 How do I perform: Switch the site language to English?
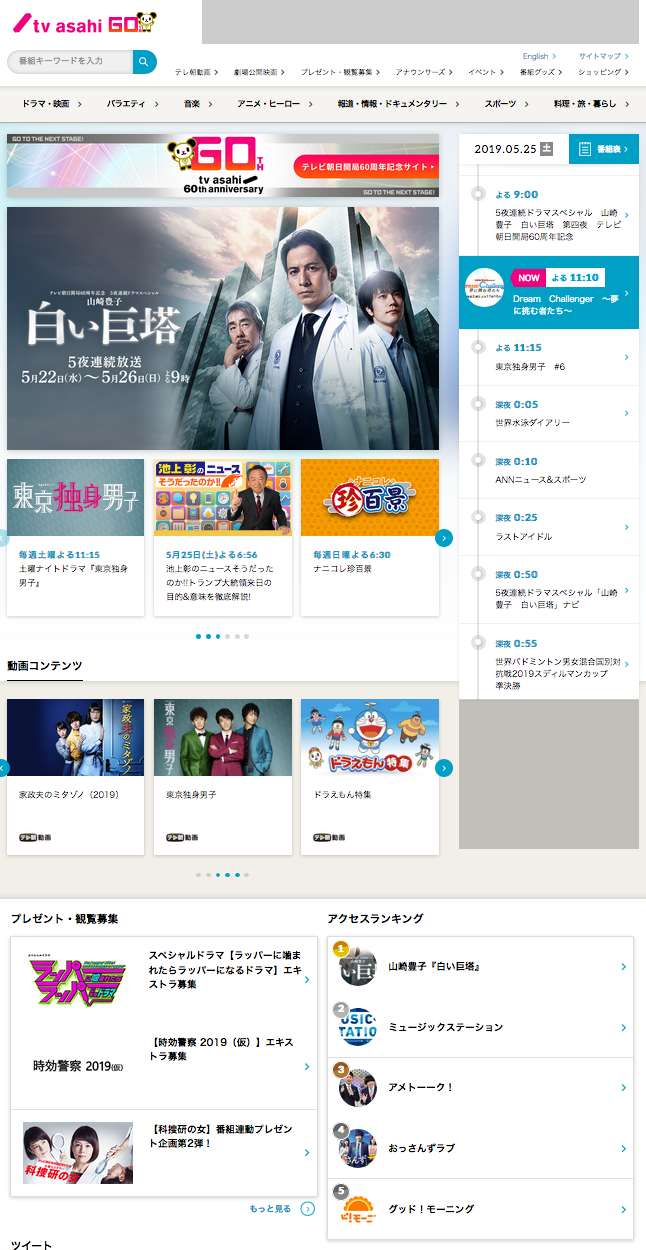(x=538, y=56)
